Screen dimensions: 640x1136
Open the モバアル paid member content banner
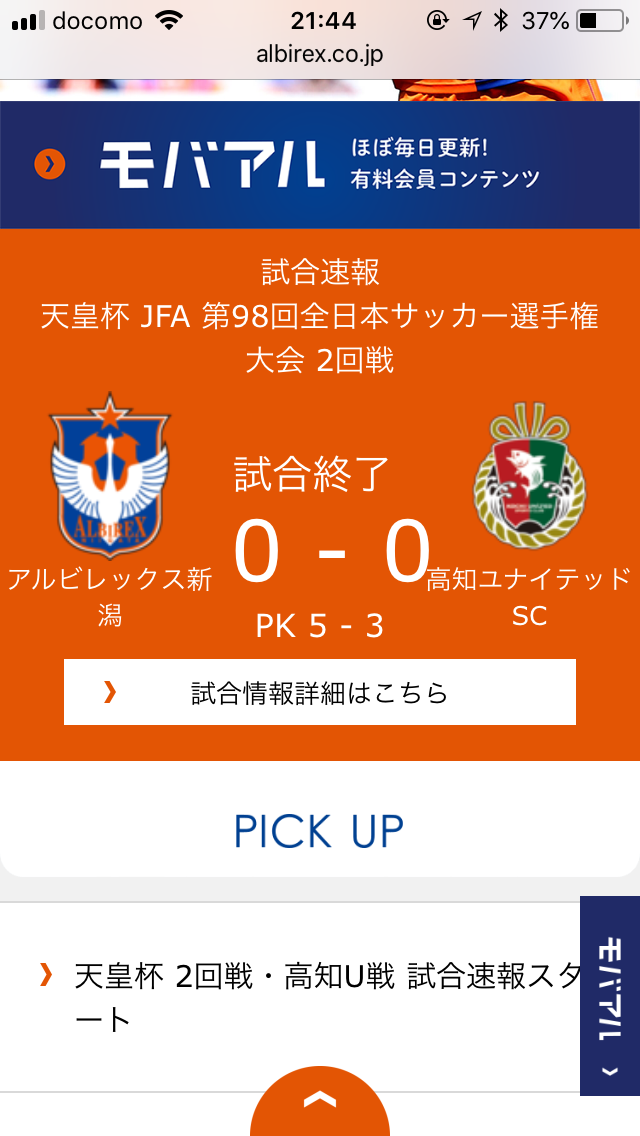click(320, 164)
